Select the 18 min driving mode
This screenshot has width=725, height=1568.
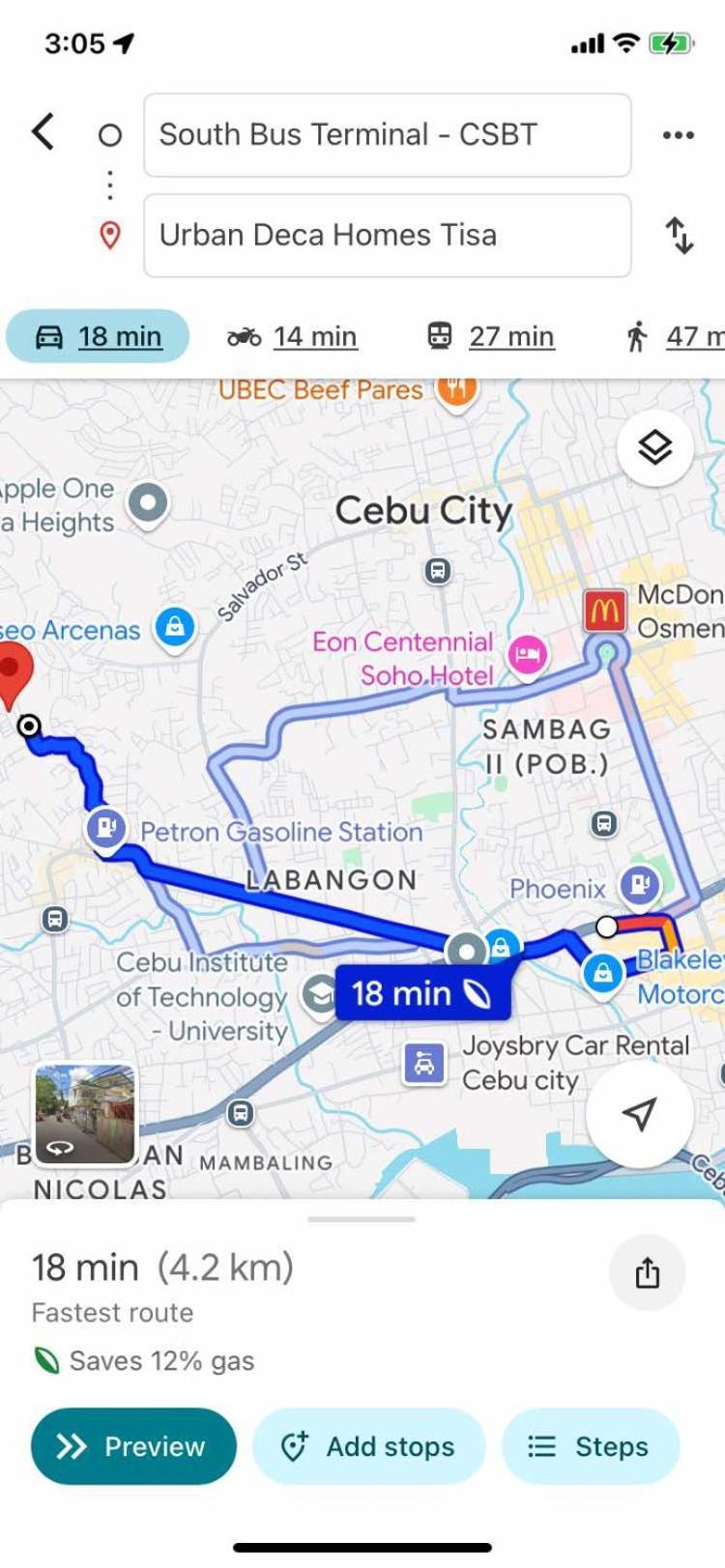click(x=98, y=336)
